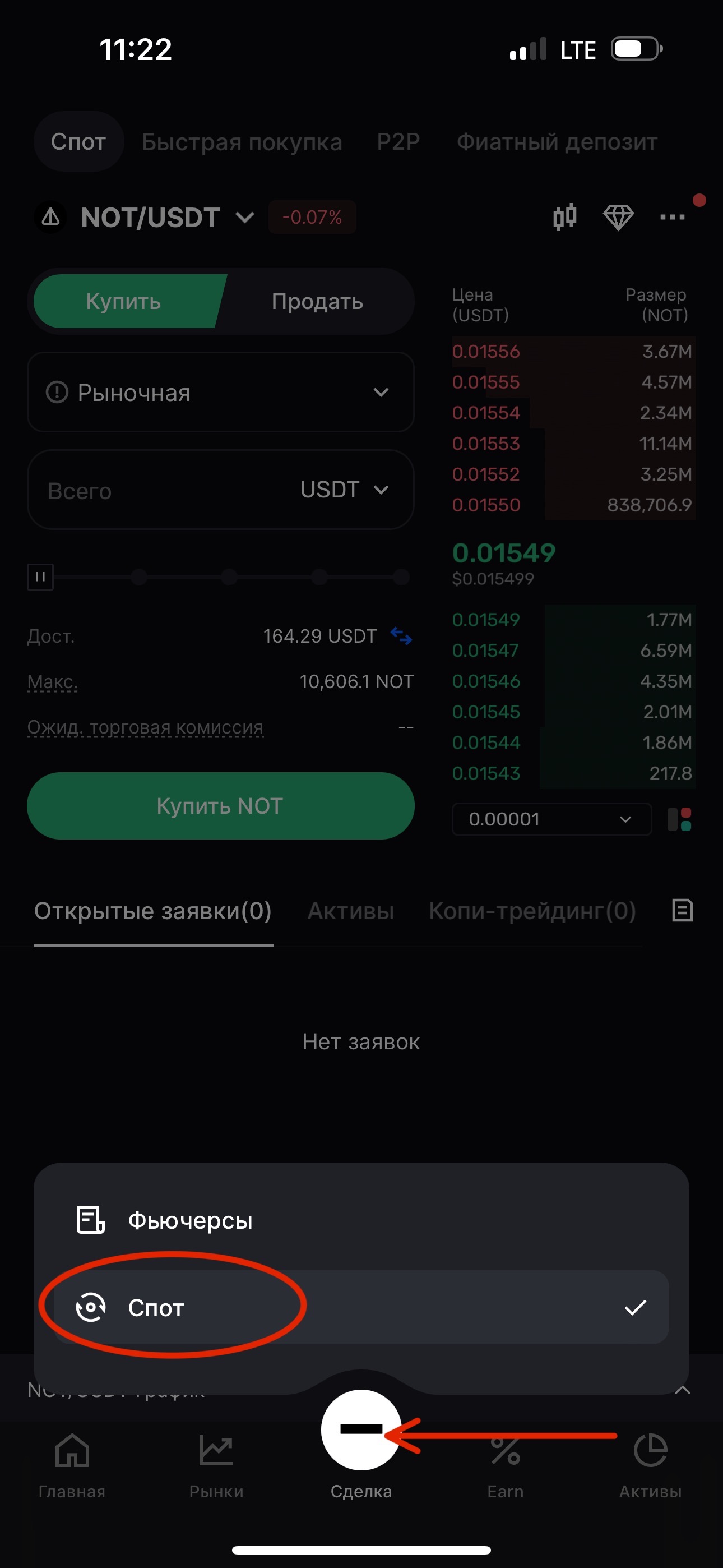Image resolution: width=723 pixels, height=1568 pixels.
Task: Focus the Всего amount input field
Action: click(x=164, y=491)
